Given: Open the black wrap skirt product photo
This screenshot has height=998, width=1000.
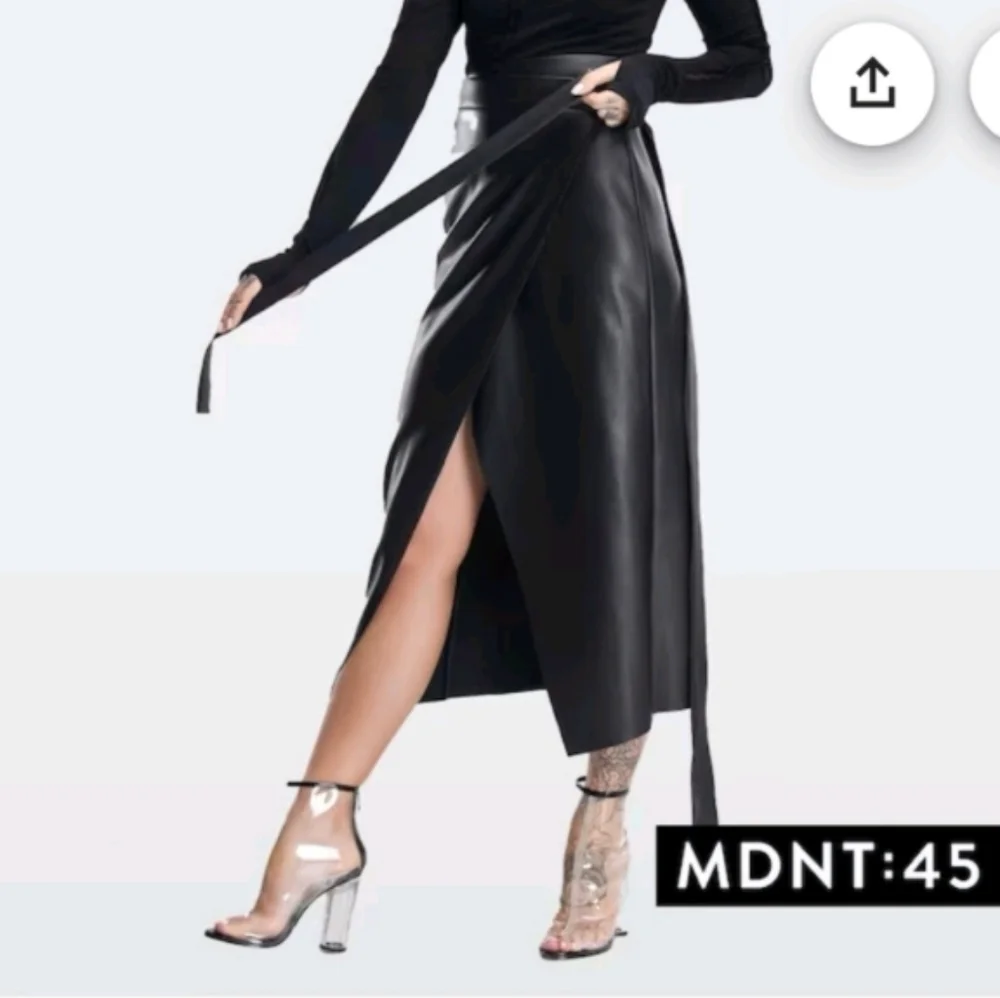Looking at the screenshot, I should 500,499.
